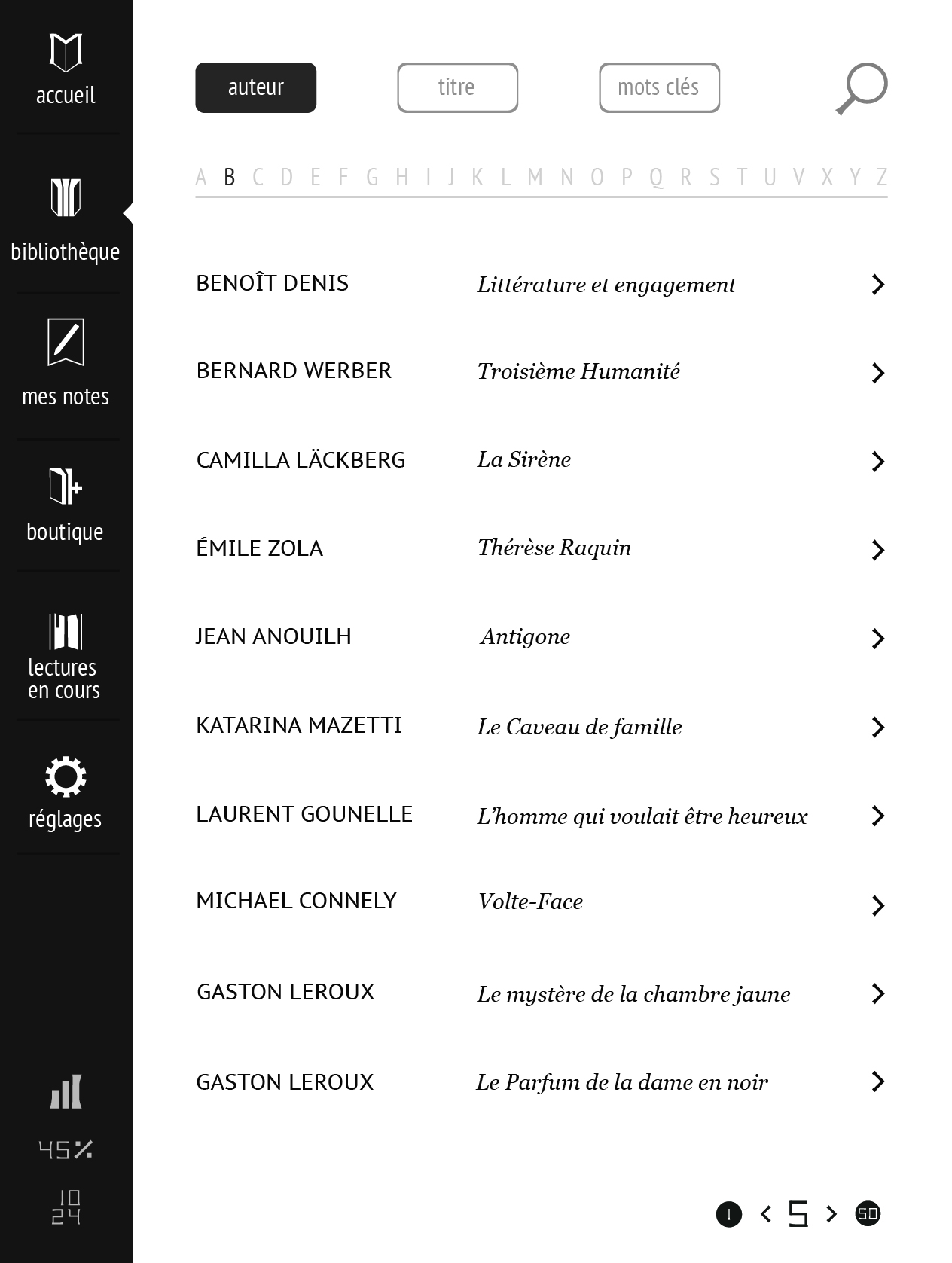Open mes notes
This screenshot has width=952, height=1263.
tap(66, 363)
